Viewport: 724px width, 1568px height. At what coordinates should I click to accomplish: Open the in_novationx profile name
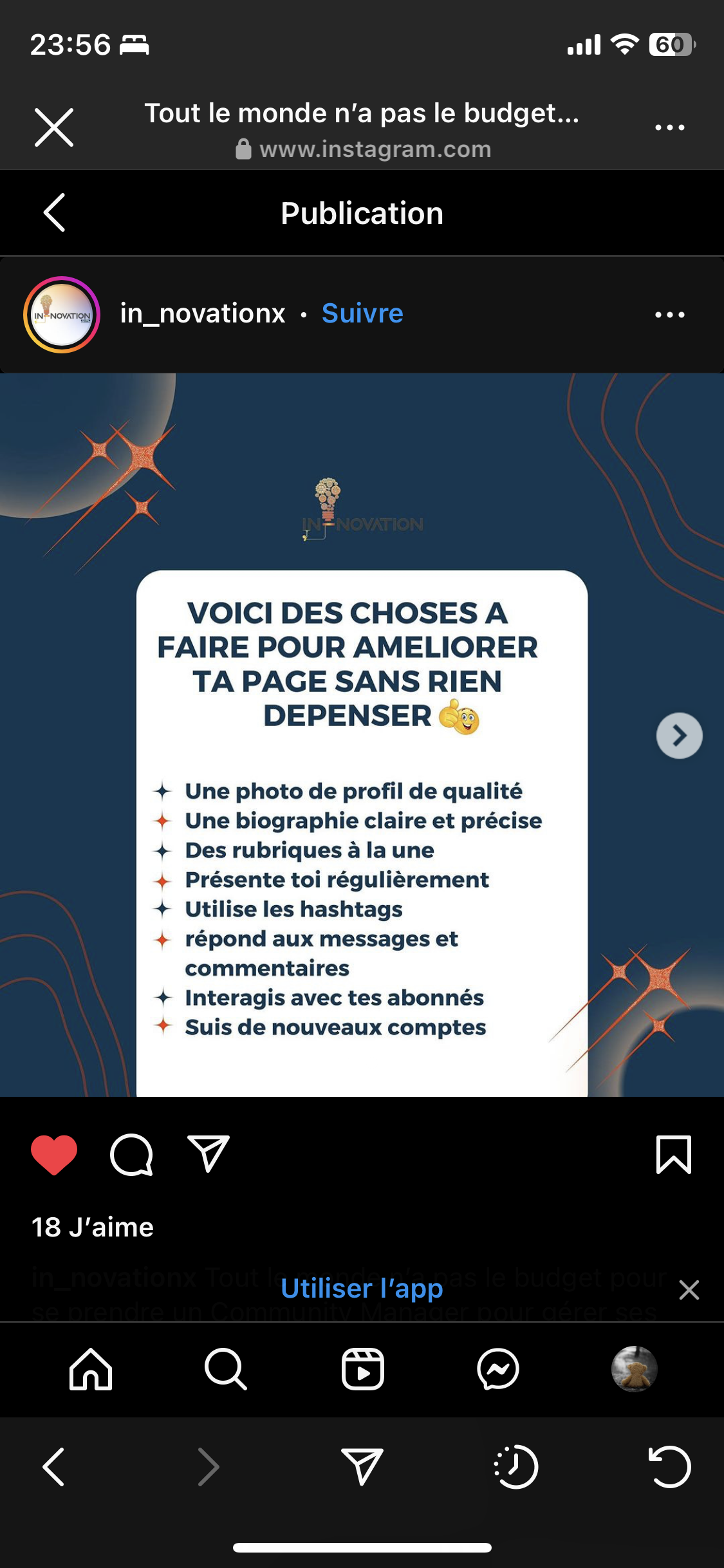point(203,313)
